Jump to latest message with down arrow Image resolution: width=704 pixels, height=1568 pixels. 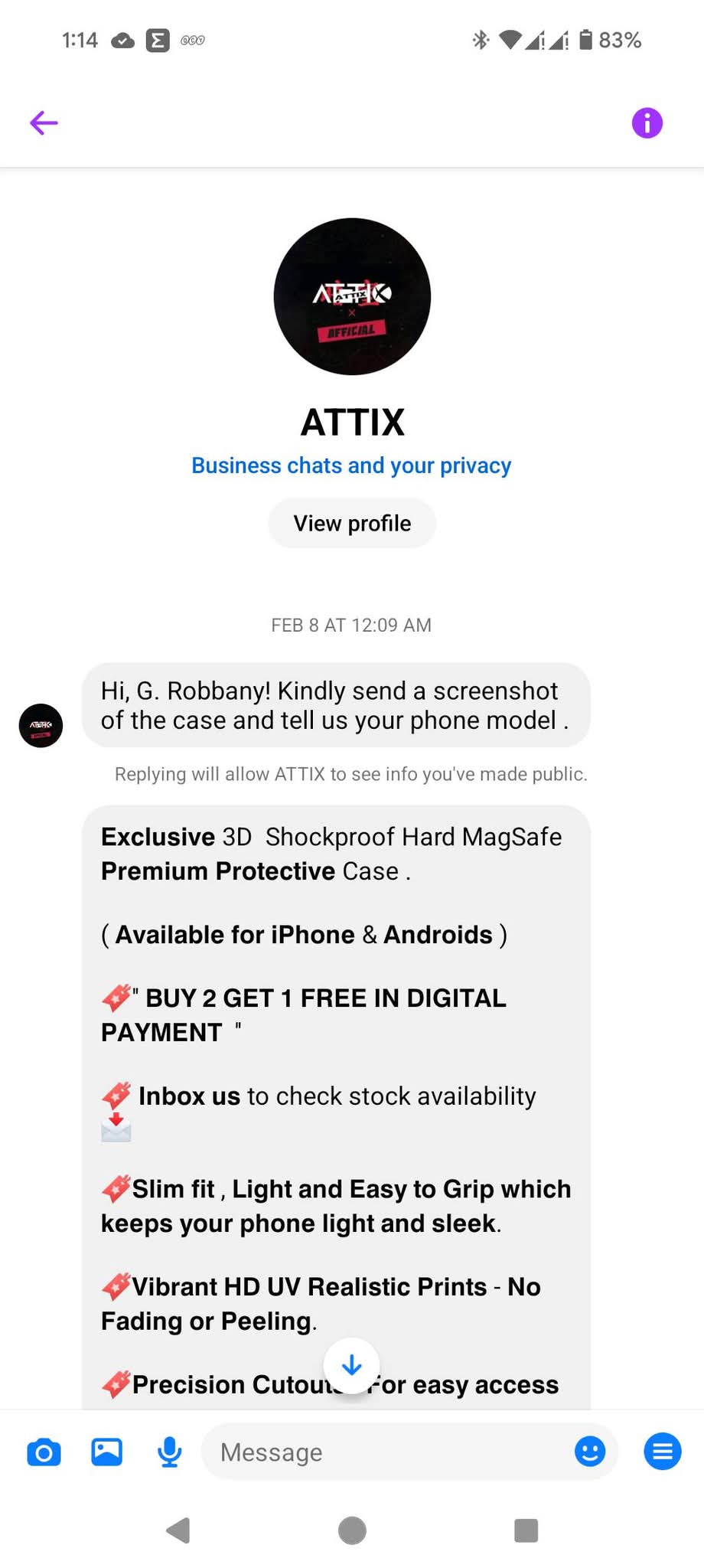pyautogui.click(x=352, y=1365)
